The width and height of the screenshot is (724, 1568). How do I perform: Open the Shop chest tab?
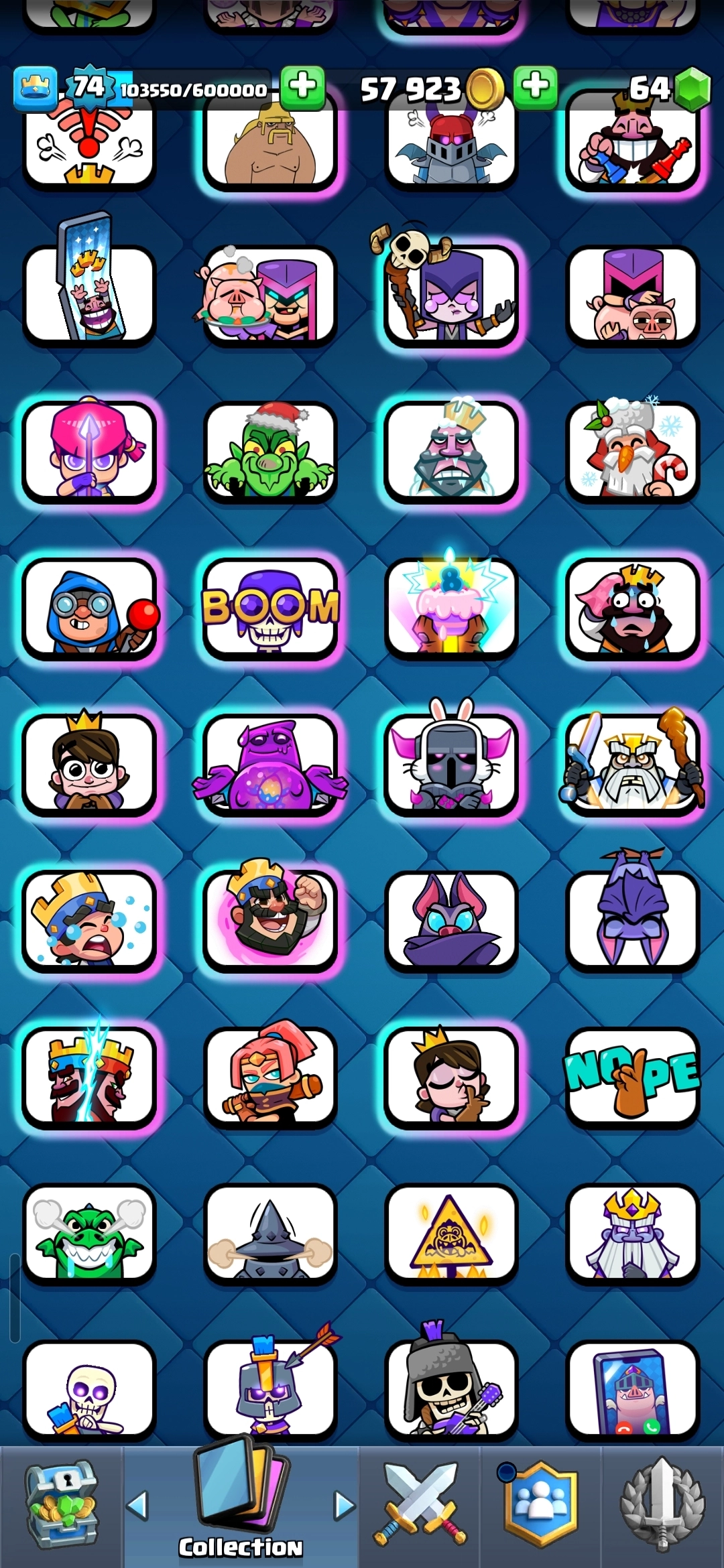click(62, 1505)
